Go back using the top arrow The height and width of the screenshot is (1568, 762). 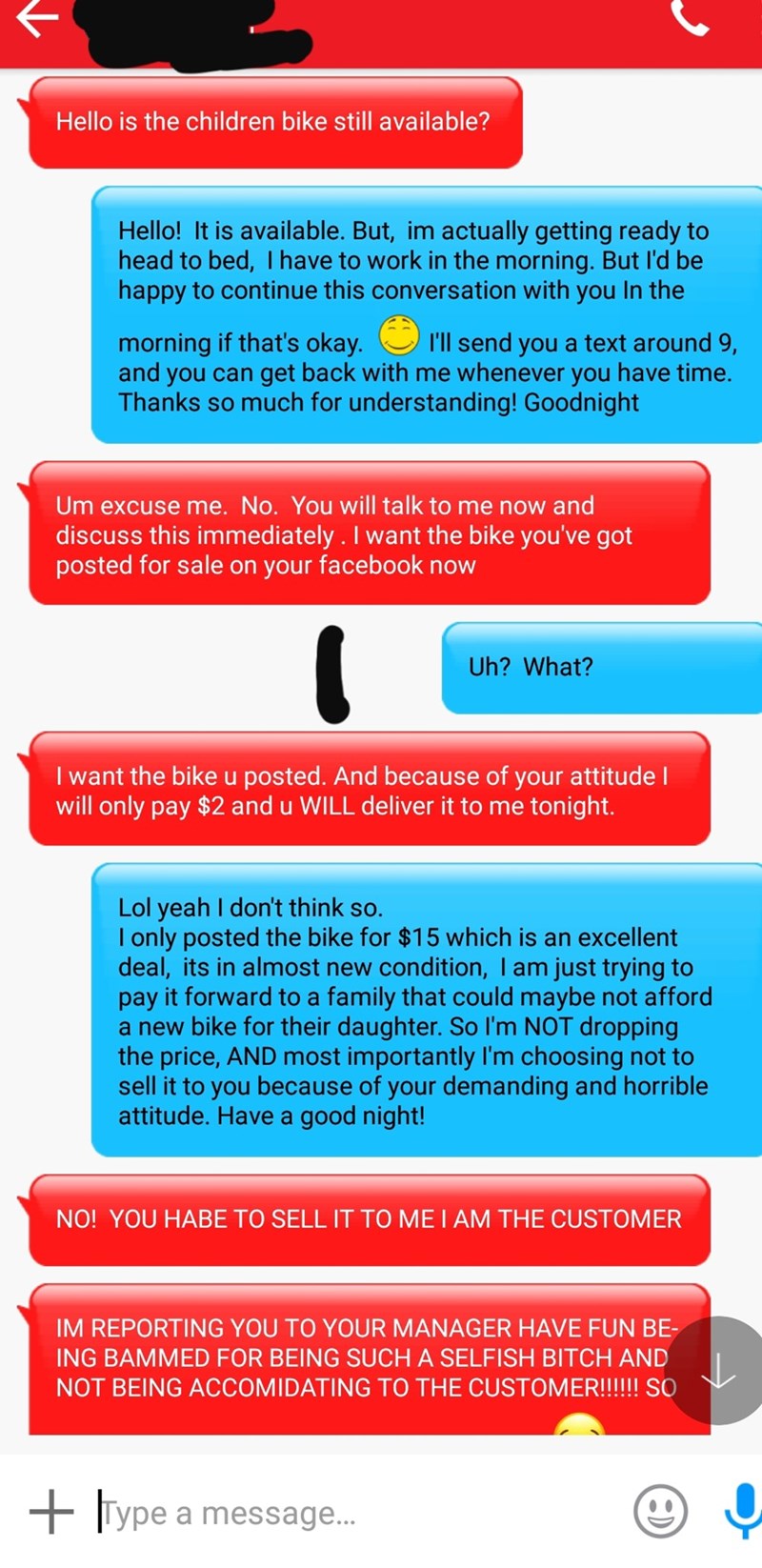(36, 18)
